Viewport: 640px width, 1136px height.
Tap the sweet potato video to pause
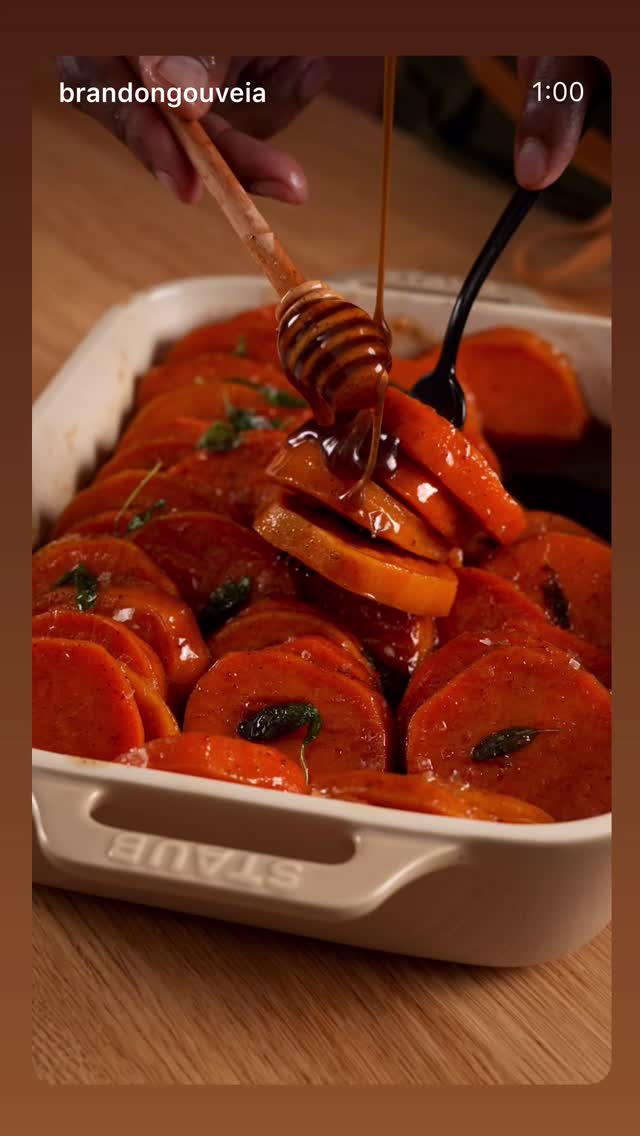coord(321,569)
